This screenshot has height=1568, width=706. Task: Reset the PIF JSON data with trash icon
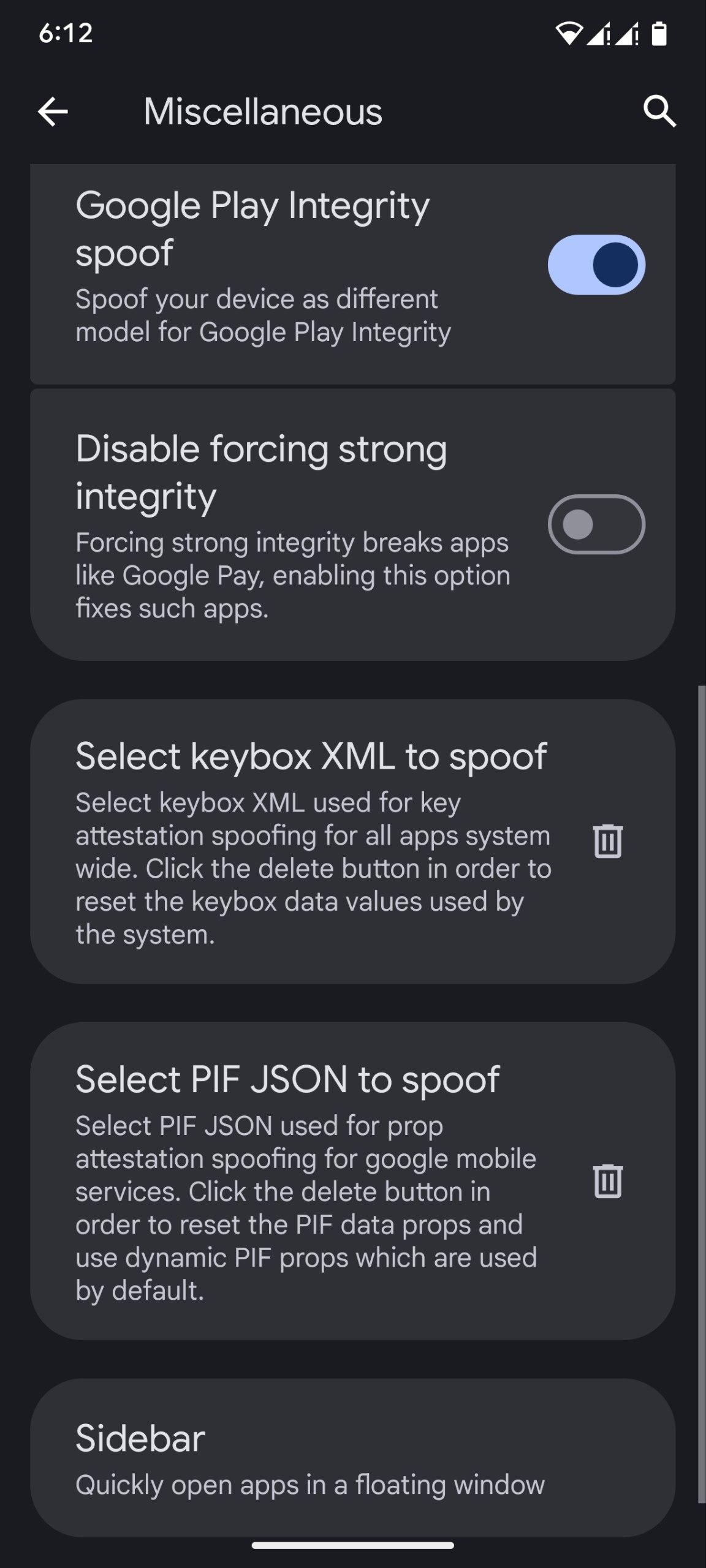coord(607,1180)
